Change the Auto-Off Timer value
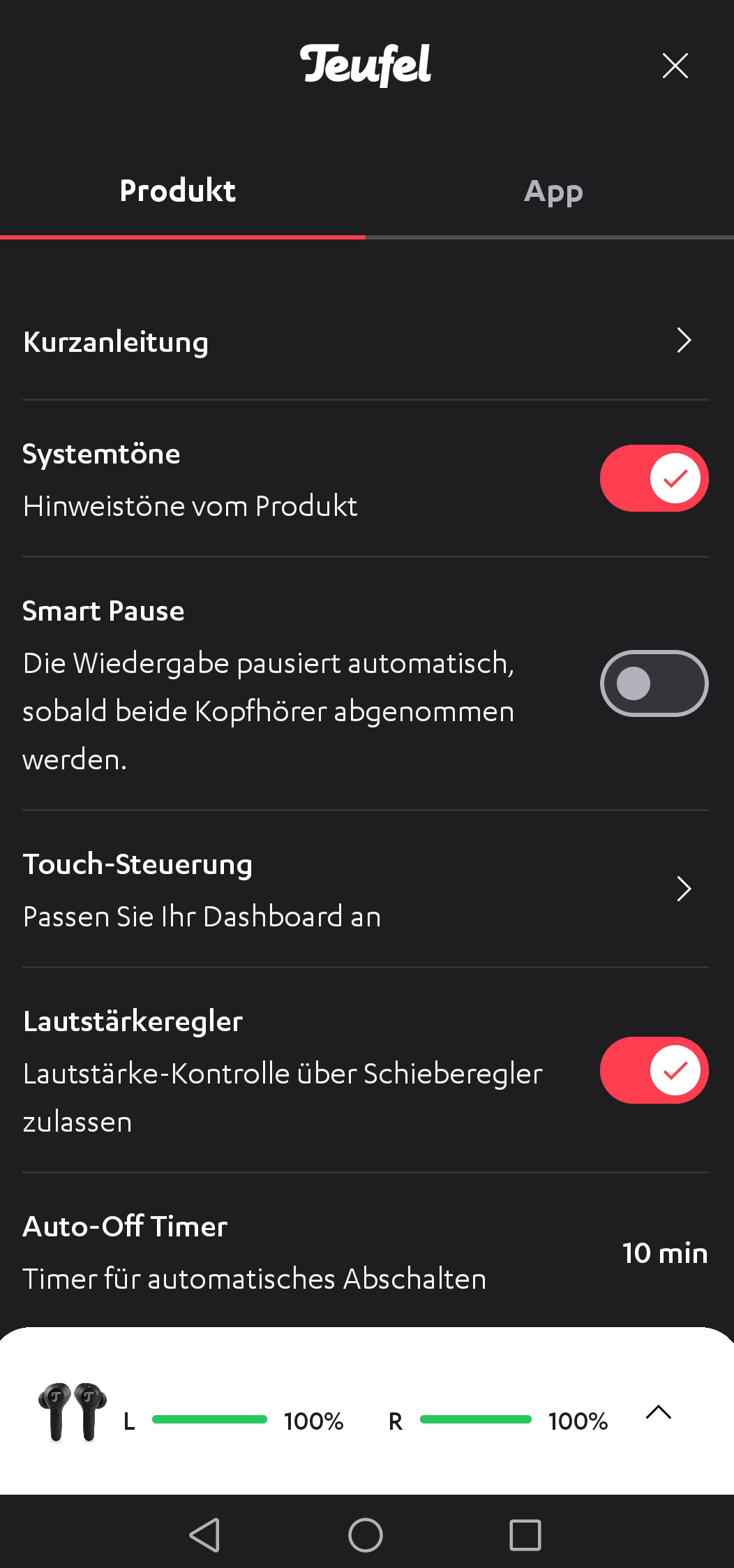The image size is (734, 1568). (x=664, y=1253)
